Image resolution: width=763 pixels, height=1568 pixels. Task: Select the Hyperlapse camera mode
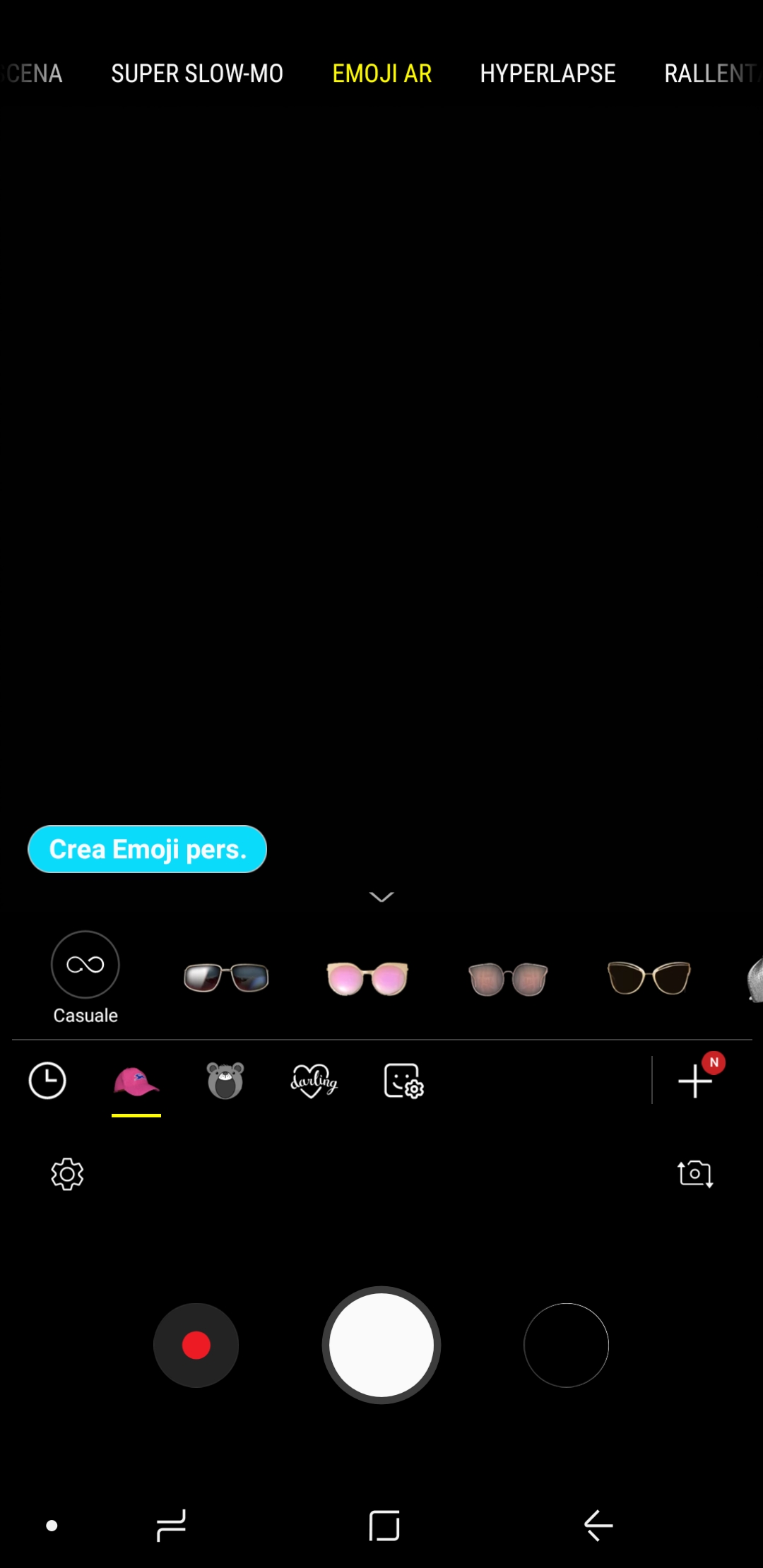(x=548, y=73)
